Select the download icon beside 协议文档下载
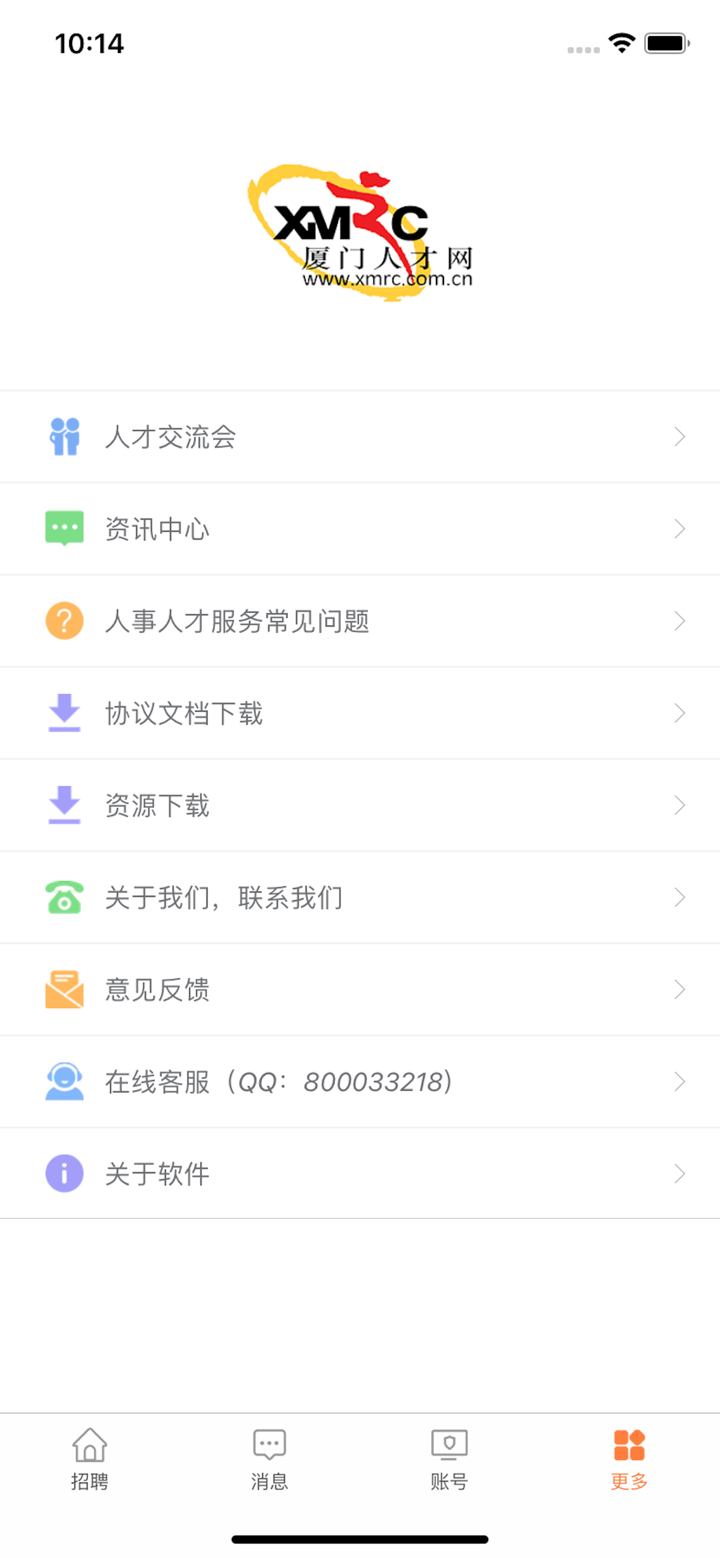720x1558 pixels. pos(64,712)
